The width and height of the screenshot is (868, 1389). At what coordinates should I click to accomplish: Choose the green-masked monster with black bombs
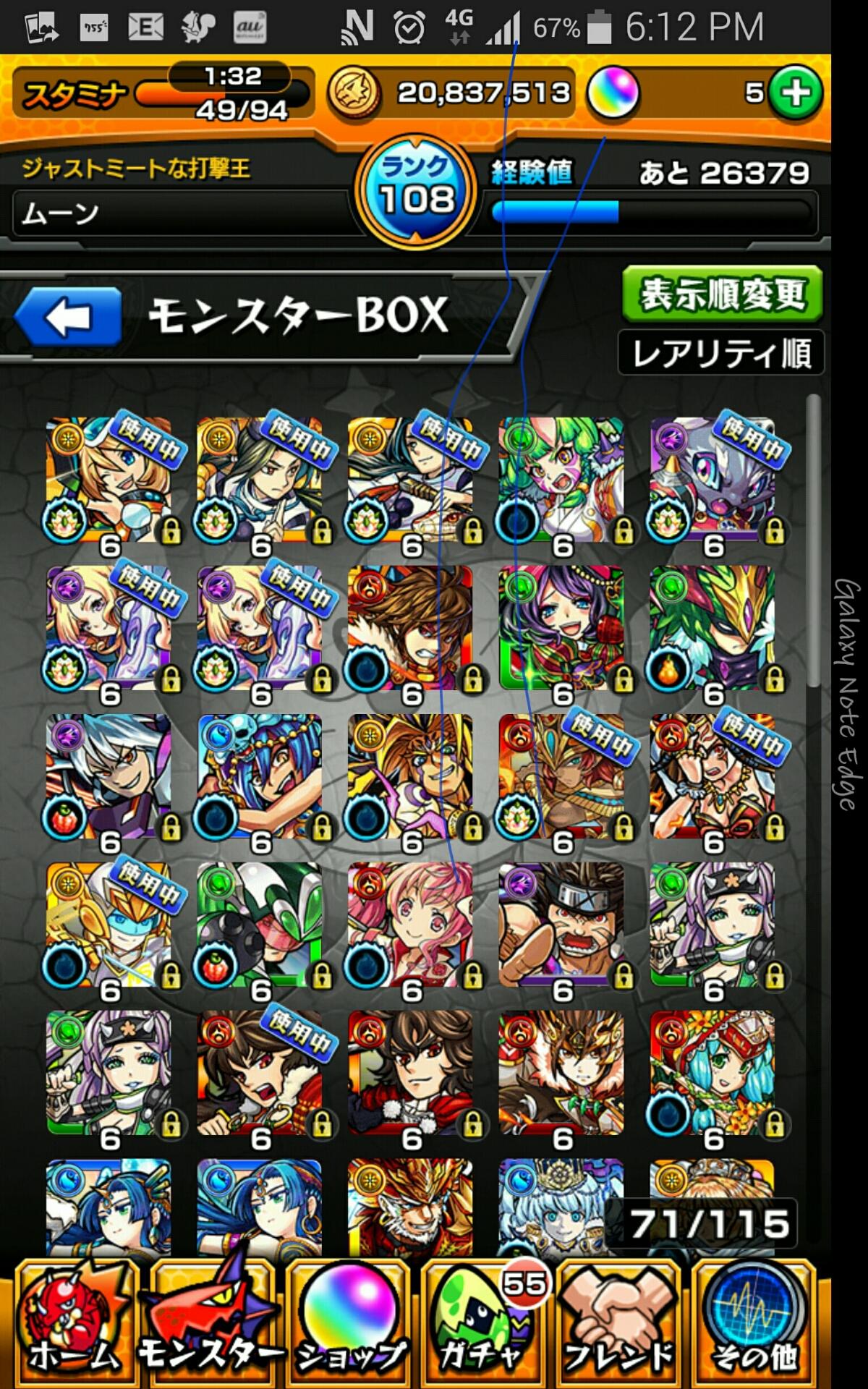[260, 926]
